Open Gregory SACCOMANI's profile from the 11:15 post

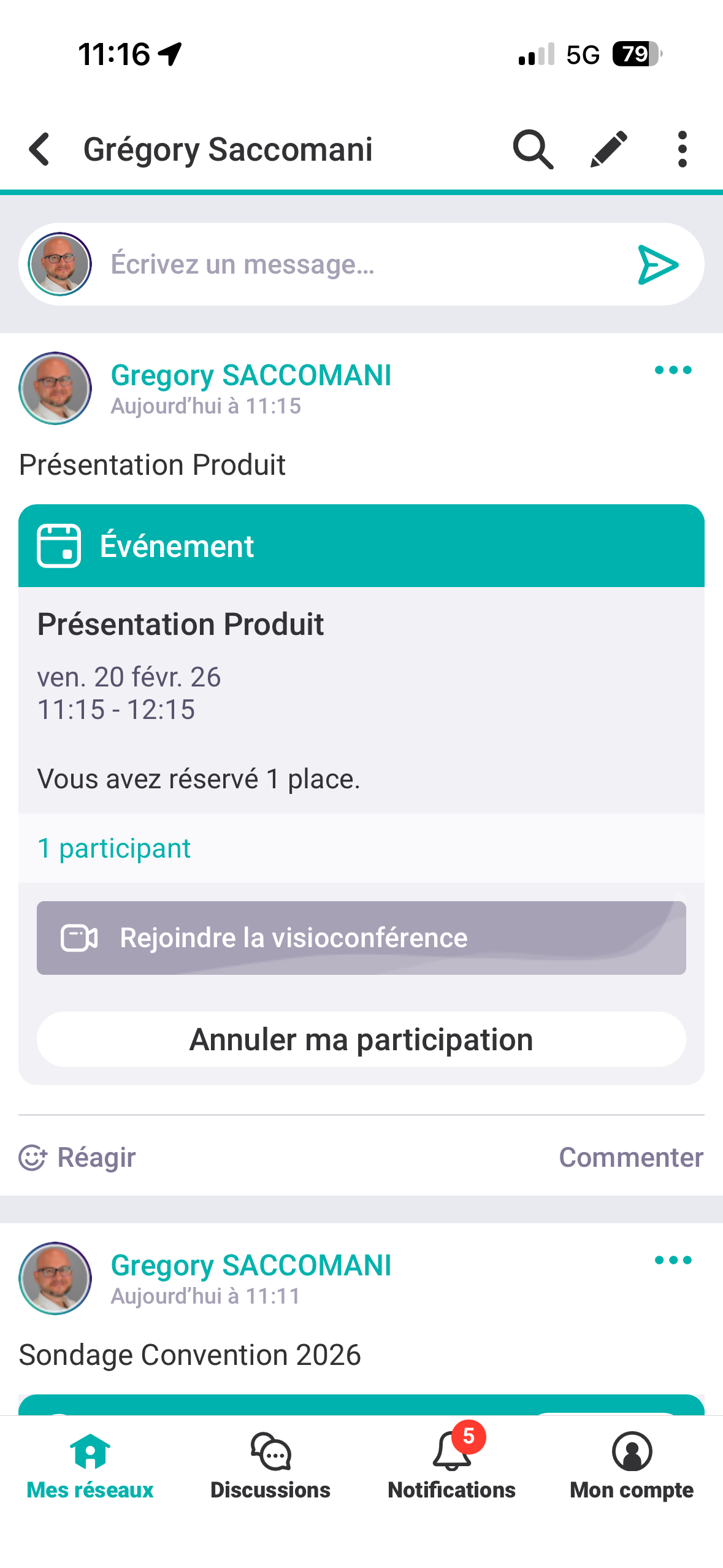[251, 375]
